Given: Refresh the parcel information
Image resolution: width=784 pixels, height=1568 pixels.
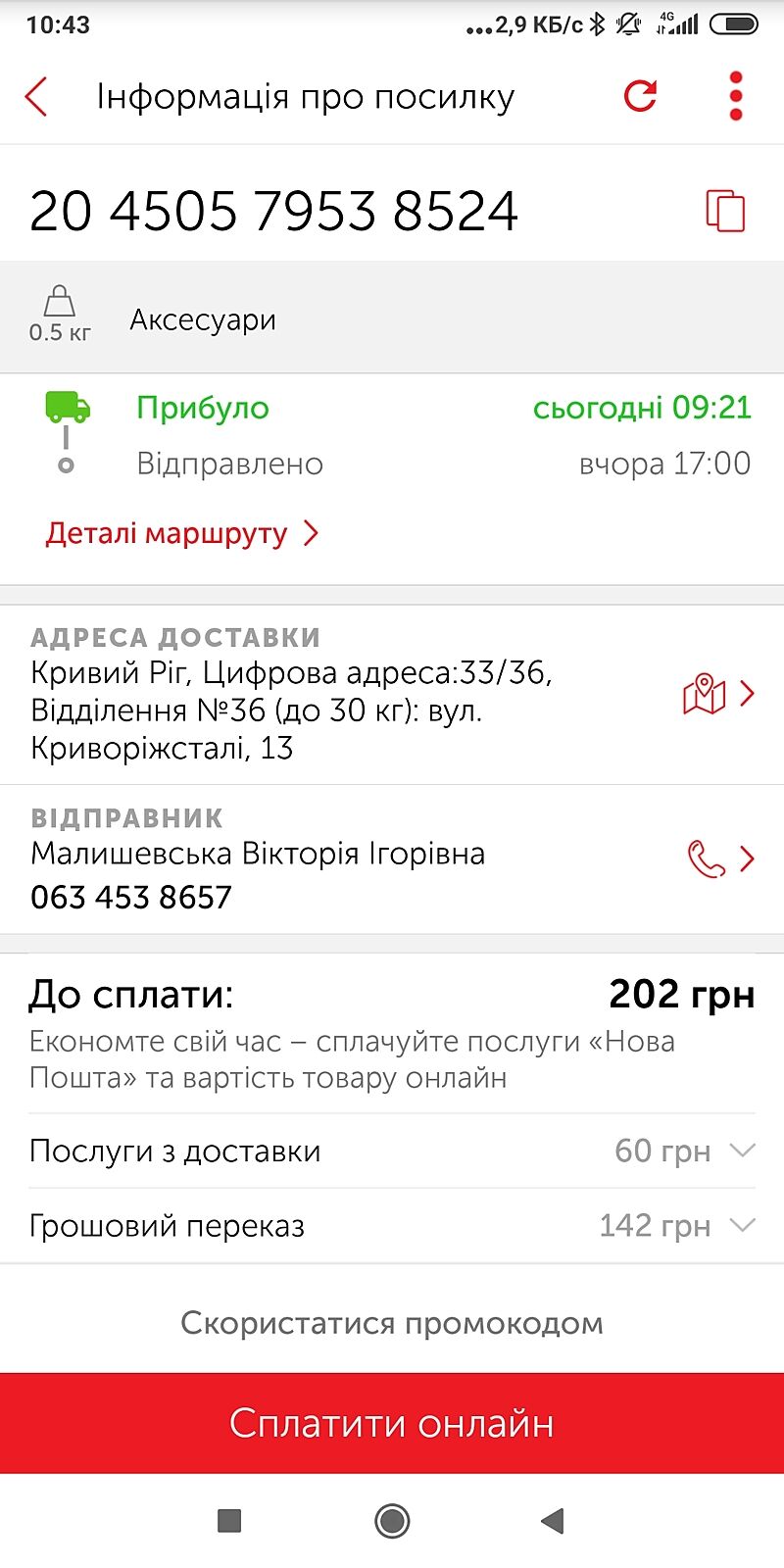Looking at the screenshot, I should (640, 96).
